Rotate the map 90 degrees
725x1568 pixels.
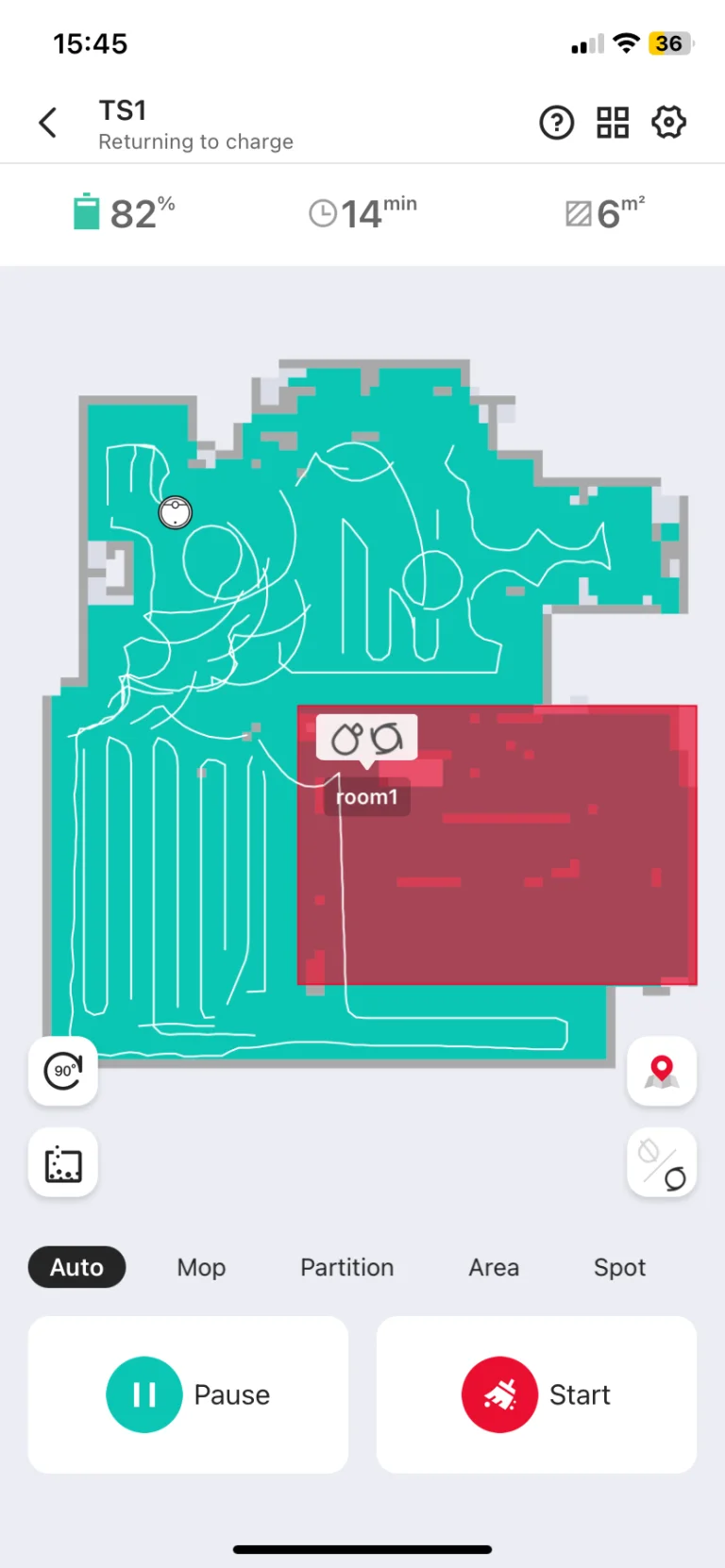click(x=63, y=1071)
